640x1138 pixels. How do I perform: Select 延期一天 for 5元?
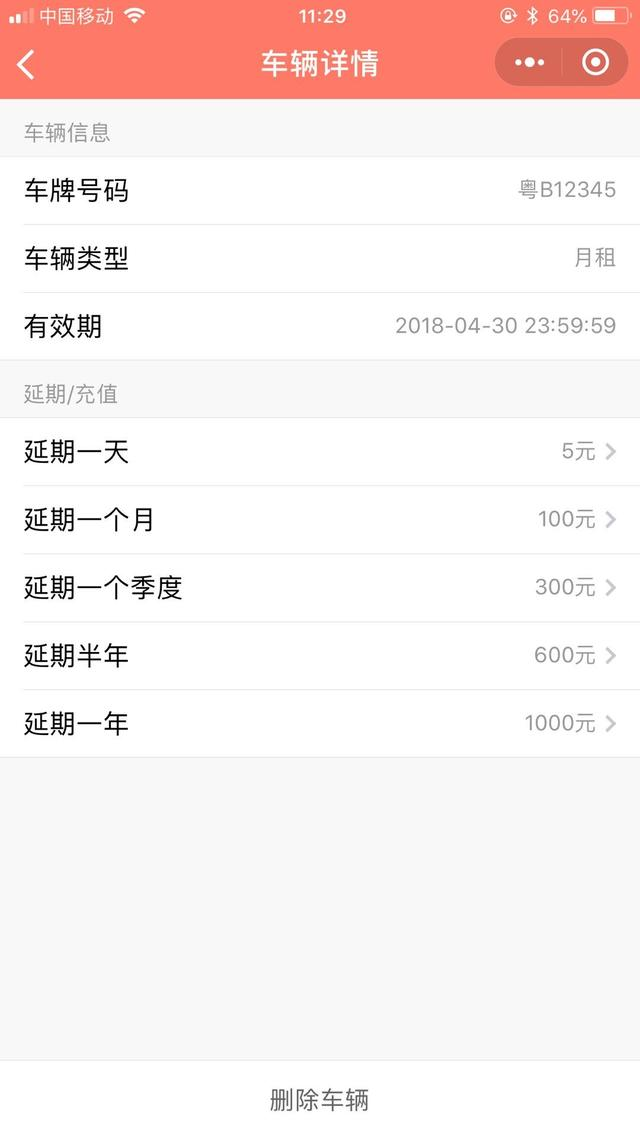pos(320,452)
